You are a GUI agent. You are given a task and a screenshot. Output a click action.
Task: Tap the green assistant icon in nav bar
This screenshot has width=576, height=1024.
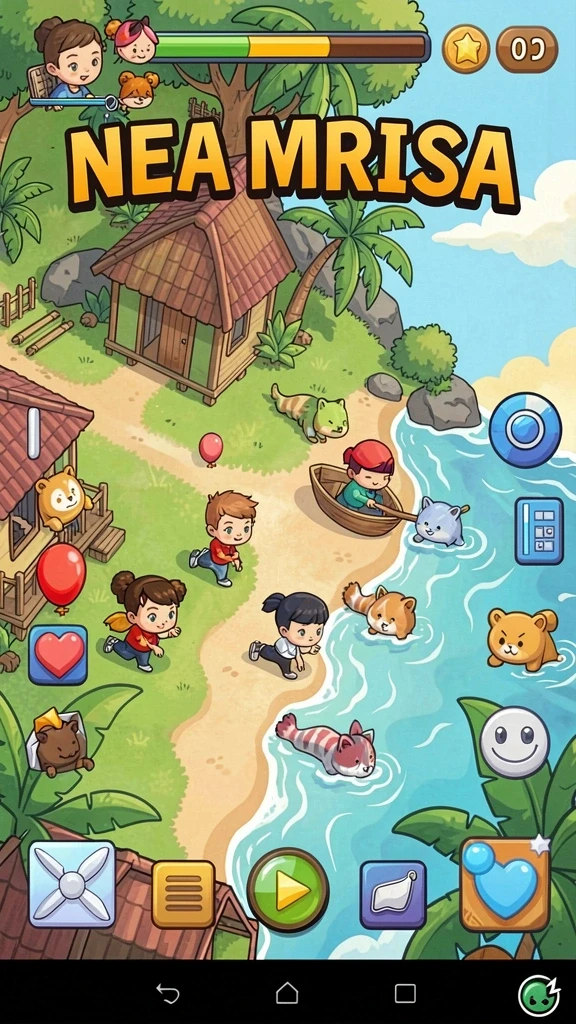click(539, 996)
